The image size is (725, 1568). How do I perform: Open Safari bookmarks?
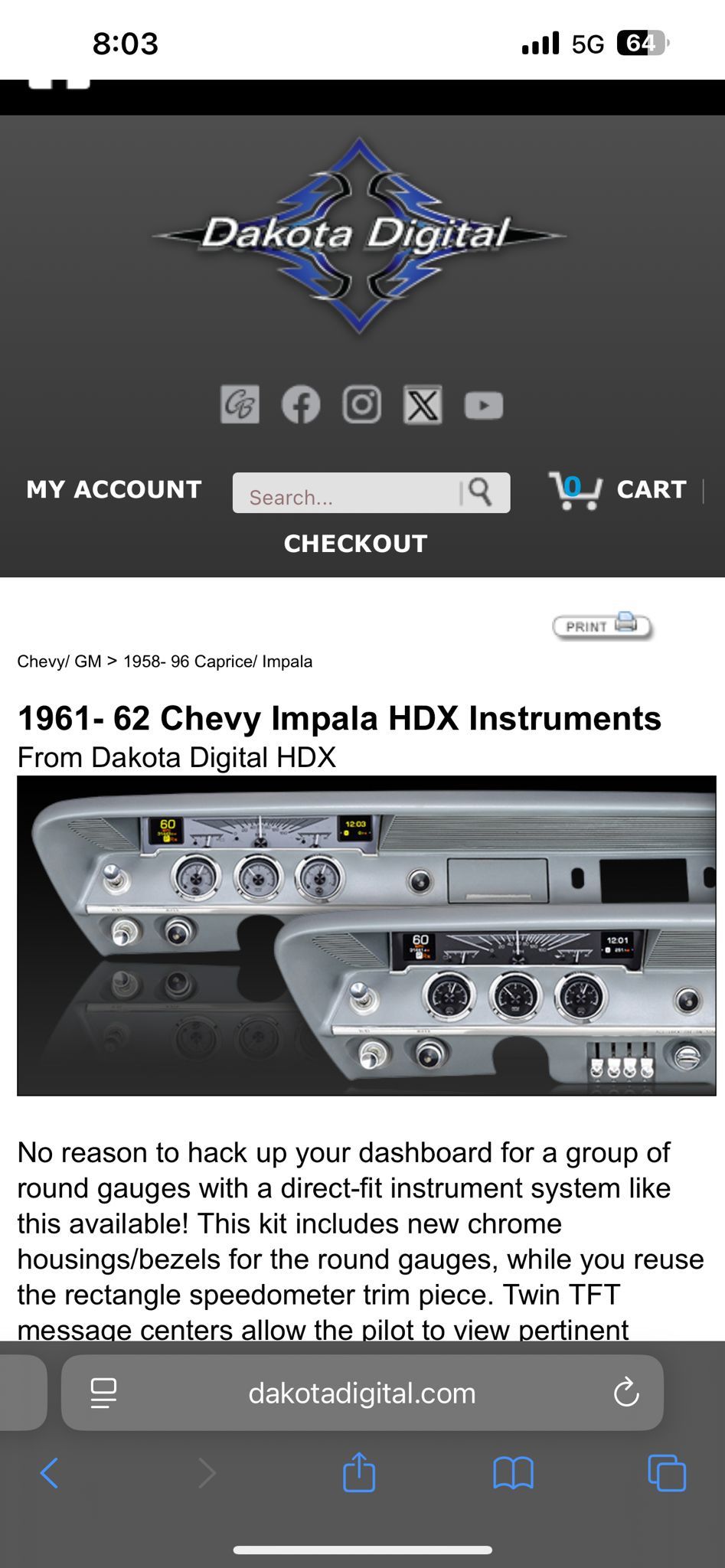pyautogui.click(x=513, y=1472)
